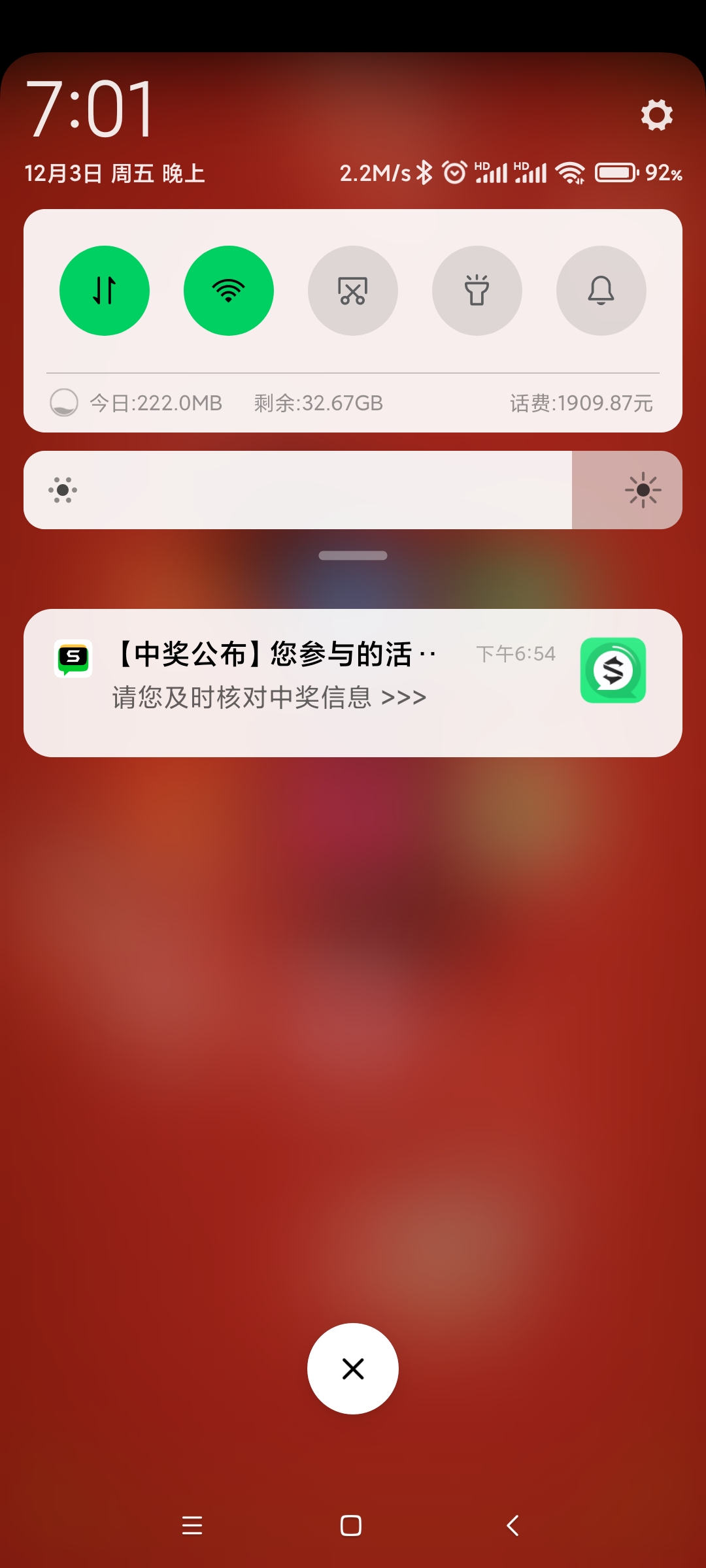Disable the Wi-Fi toggle
Viewport: 706px width, 1568px height.
(229, 291)
